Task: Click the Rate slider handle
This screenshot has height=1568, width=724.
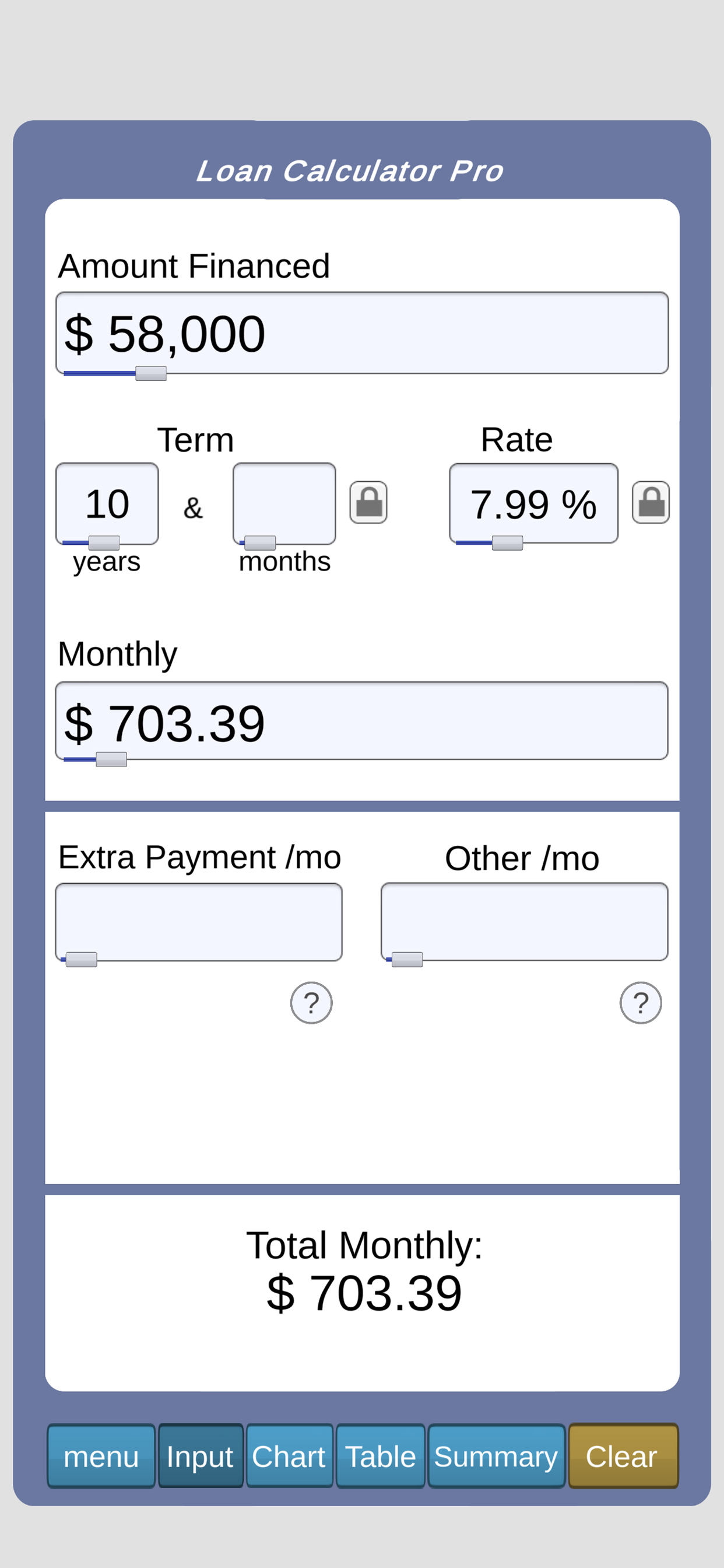Action: click(x=505, y=541)
